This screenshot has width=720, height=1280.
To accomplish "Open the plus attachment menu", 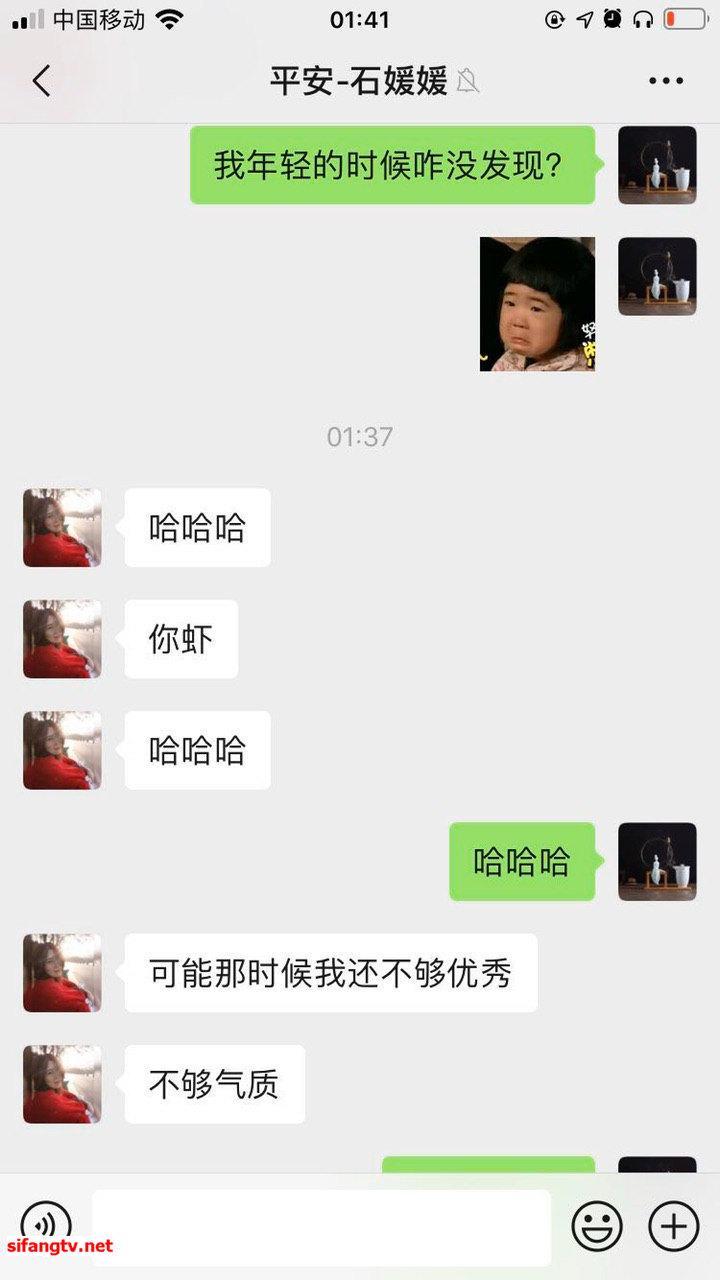I will [673, 1225].
